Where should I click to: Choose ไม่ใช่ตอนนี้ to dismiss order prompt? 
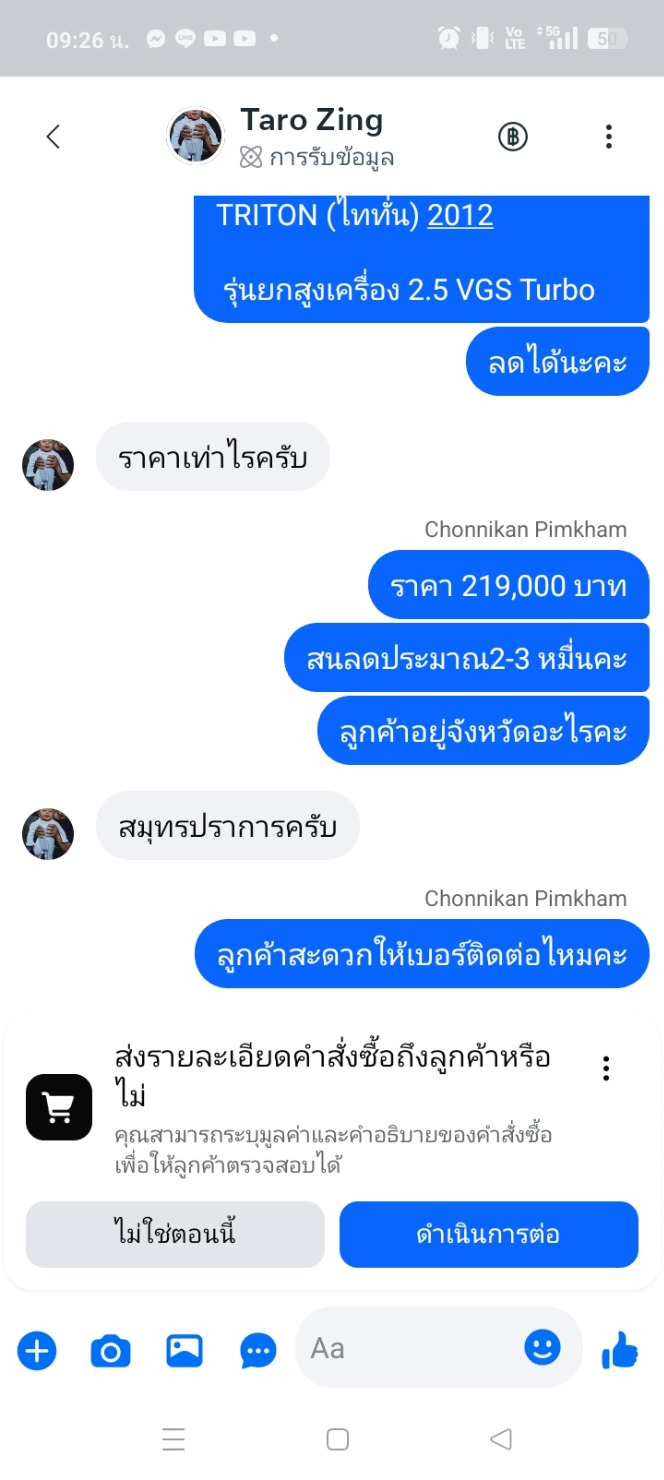(175, 1234)
